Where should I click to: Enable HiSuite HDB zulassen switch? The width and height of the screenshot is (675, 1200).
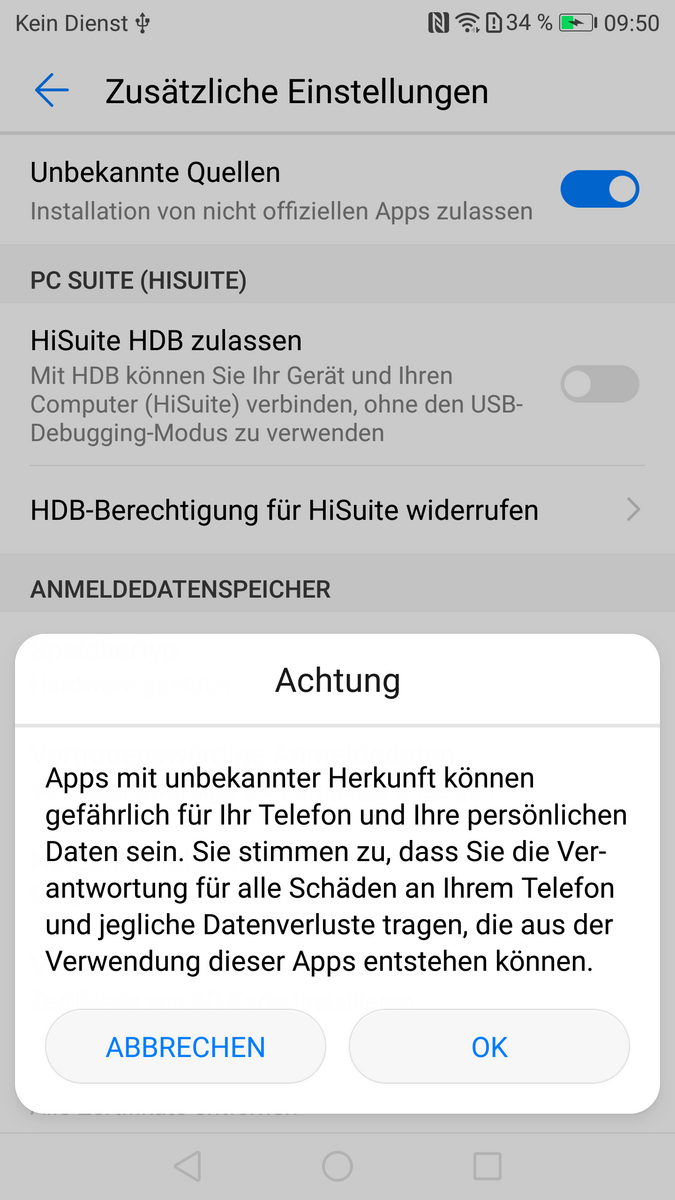[599, 384]
